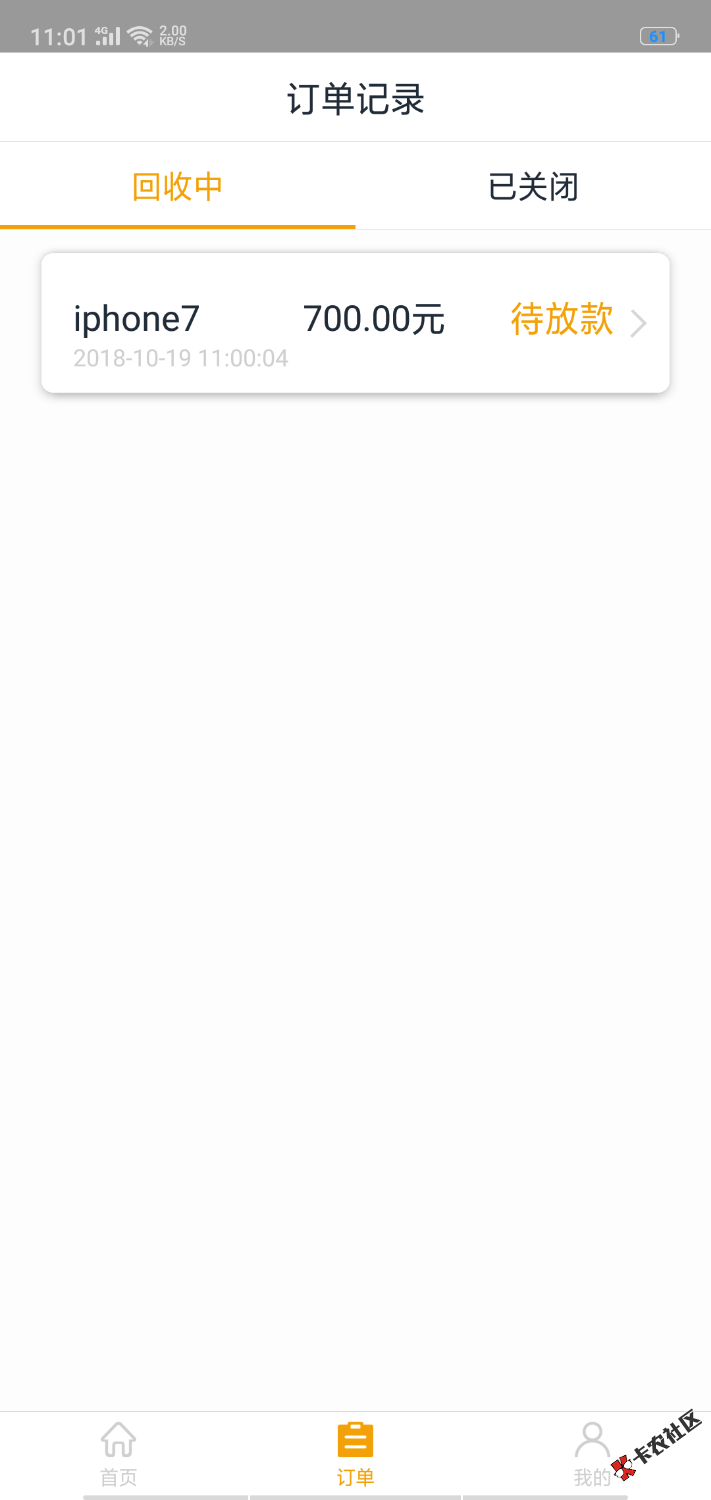Switch to the 回收中 tab
The height and width of the screenshot is (1500, 711).
click(177, 187)
